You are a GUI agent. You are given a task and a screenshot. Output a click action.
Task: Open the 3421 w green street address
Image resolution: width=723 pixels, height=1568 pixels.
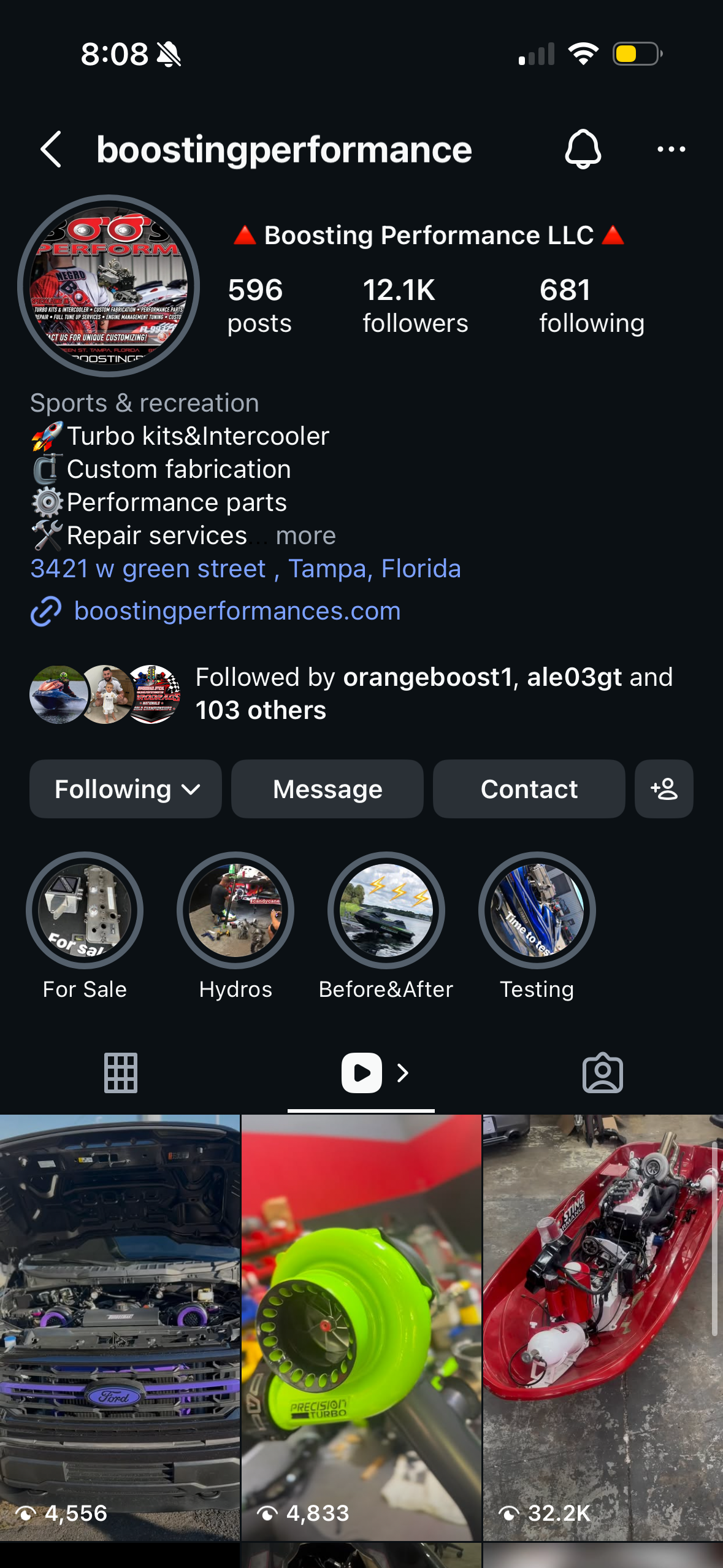[245, 569]
